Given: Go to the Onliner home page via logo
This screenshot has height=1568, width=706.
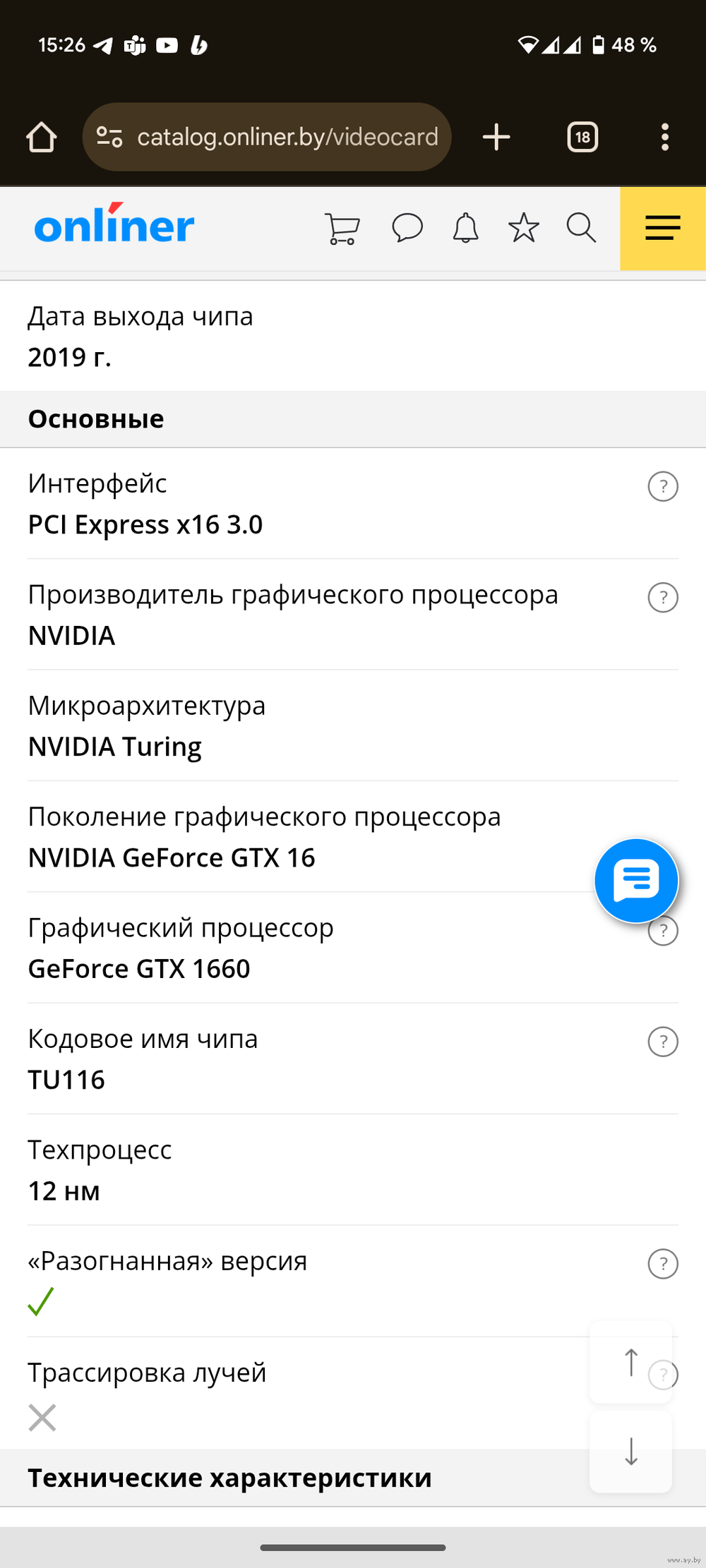Looking at the screenshot, I should [114, 224].
